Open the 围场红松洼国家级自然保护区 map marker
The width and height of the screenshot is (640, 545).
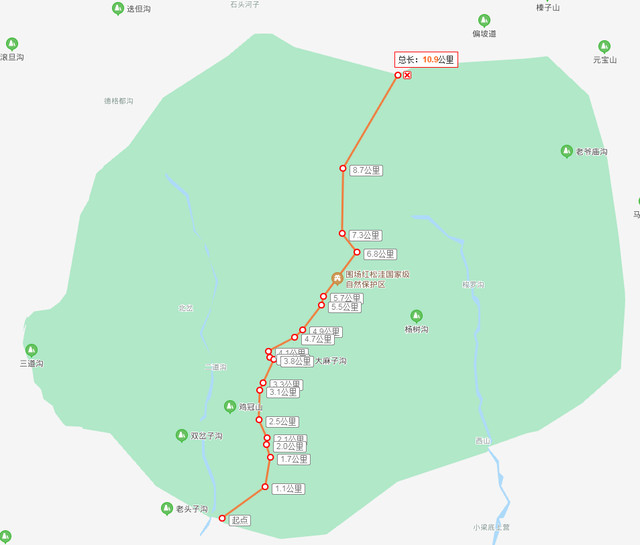click(337, 278)
